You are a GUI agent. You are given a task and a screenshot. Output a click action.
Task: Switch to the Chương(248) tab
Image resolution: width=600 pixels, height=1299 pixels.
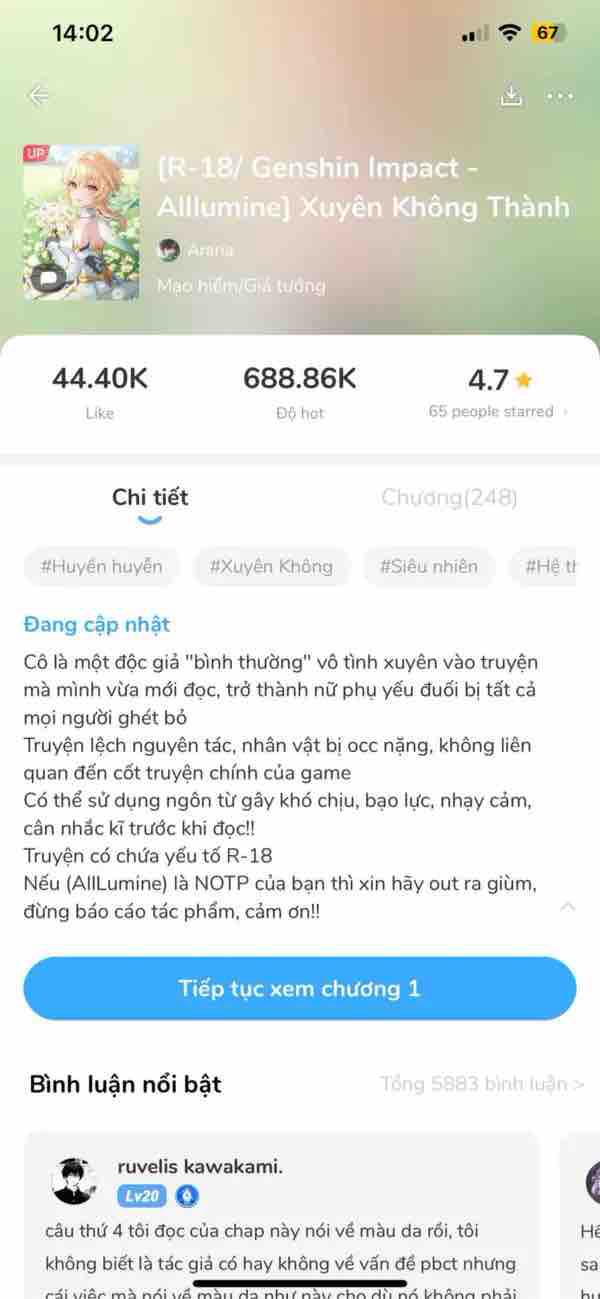[x=449, y=497]
